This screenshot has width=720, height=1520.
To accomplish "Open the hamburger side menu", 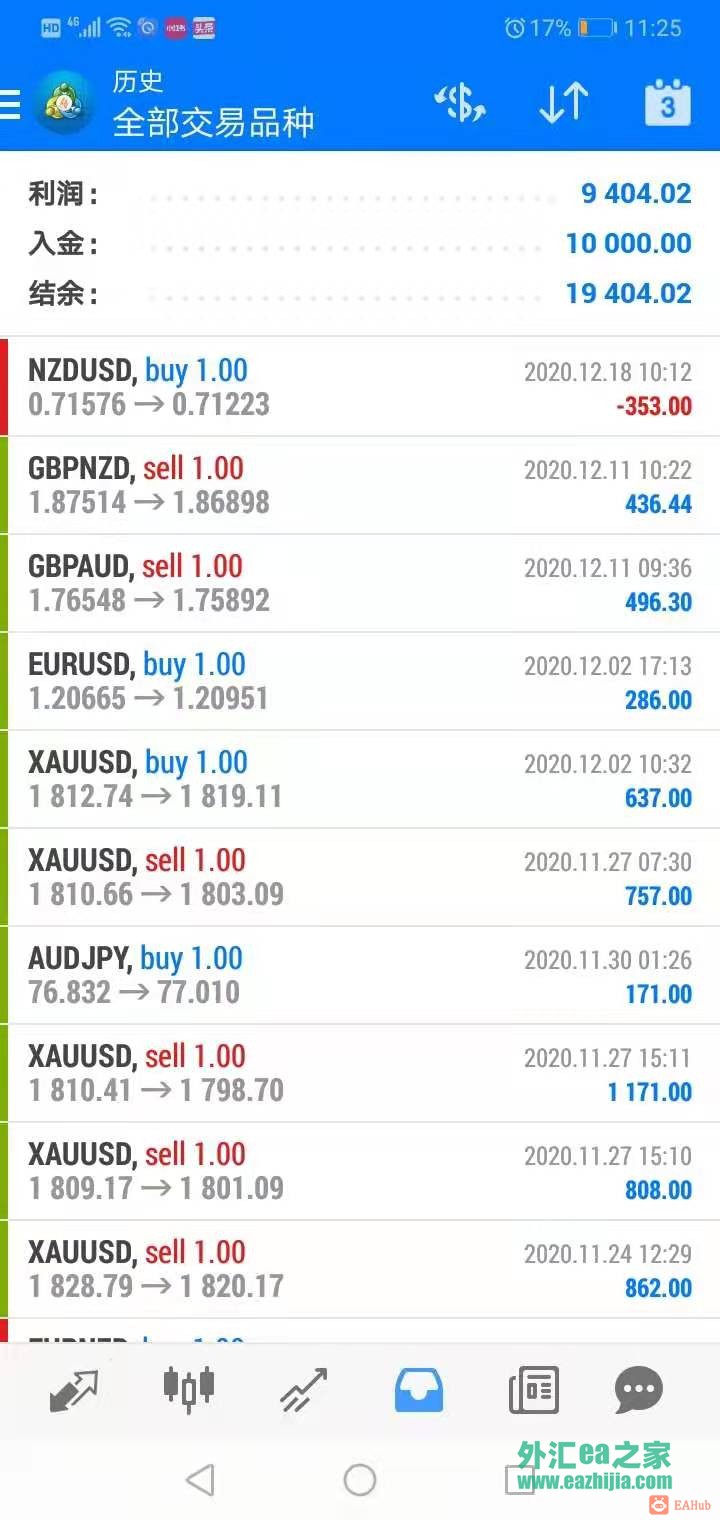I will tap(10, 104).
